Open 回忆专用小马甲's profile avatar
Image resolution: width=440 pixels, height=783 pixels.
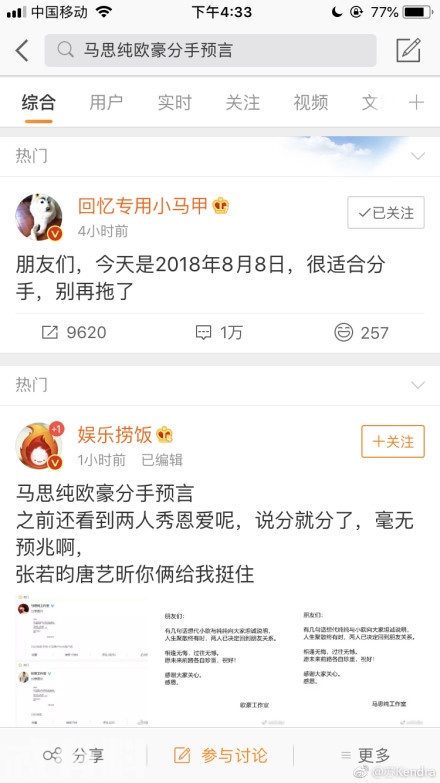click(39, 217)
